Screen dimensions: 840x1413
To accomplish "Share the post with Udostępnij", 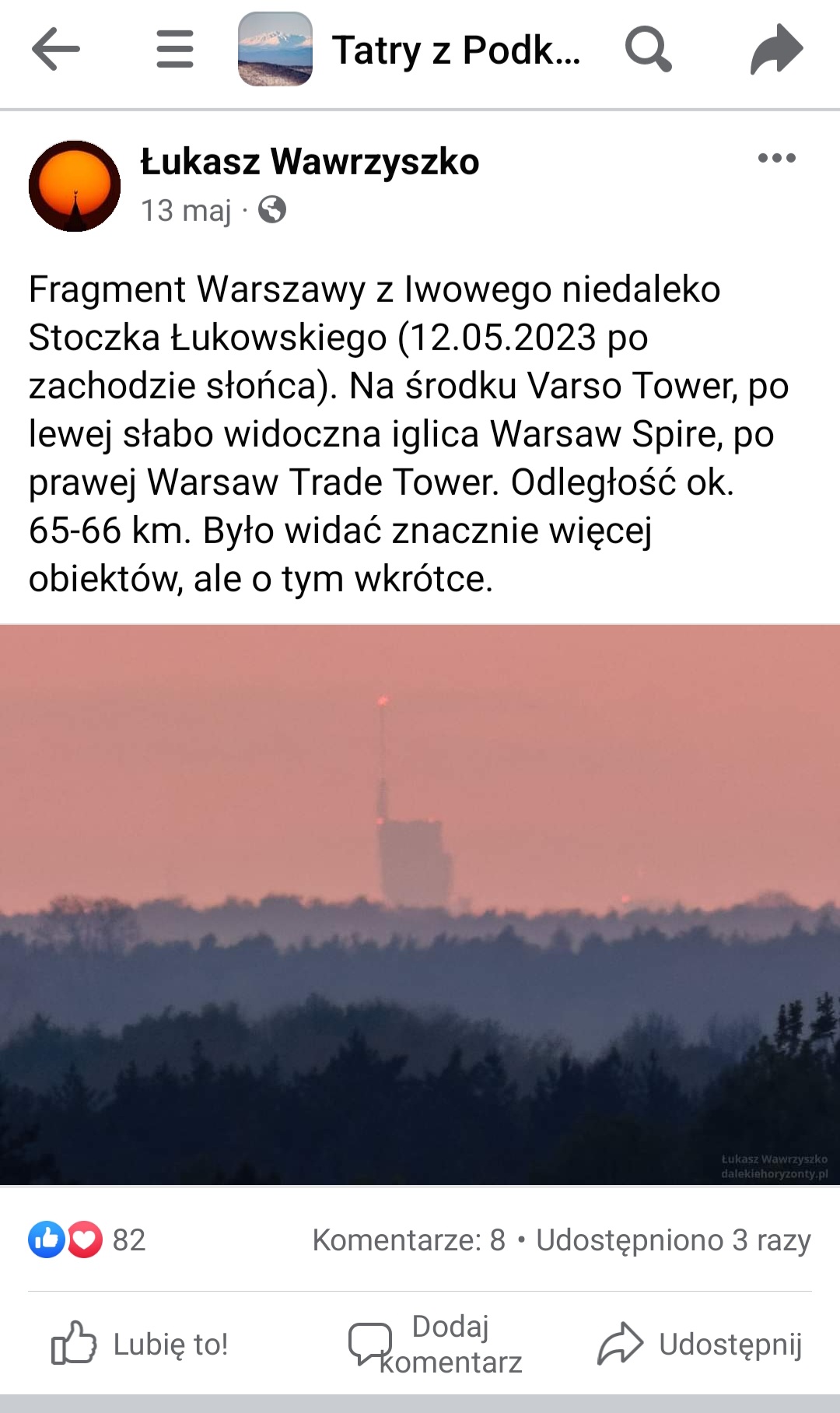I will [x=700, y=1344].
